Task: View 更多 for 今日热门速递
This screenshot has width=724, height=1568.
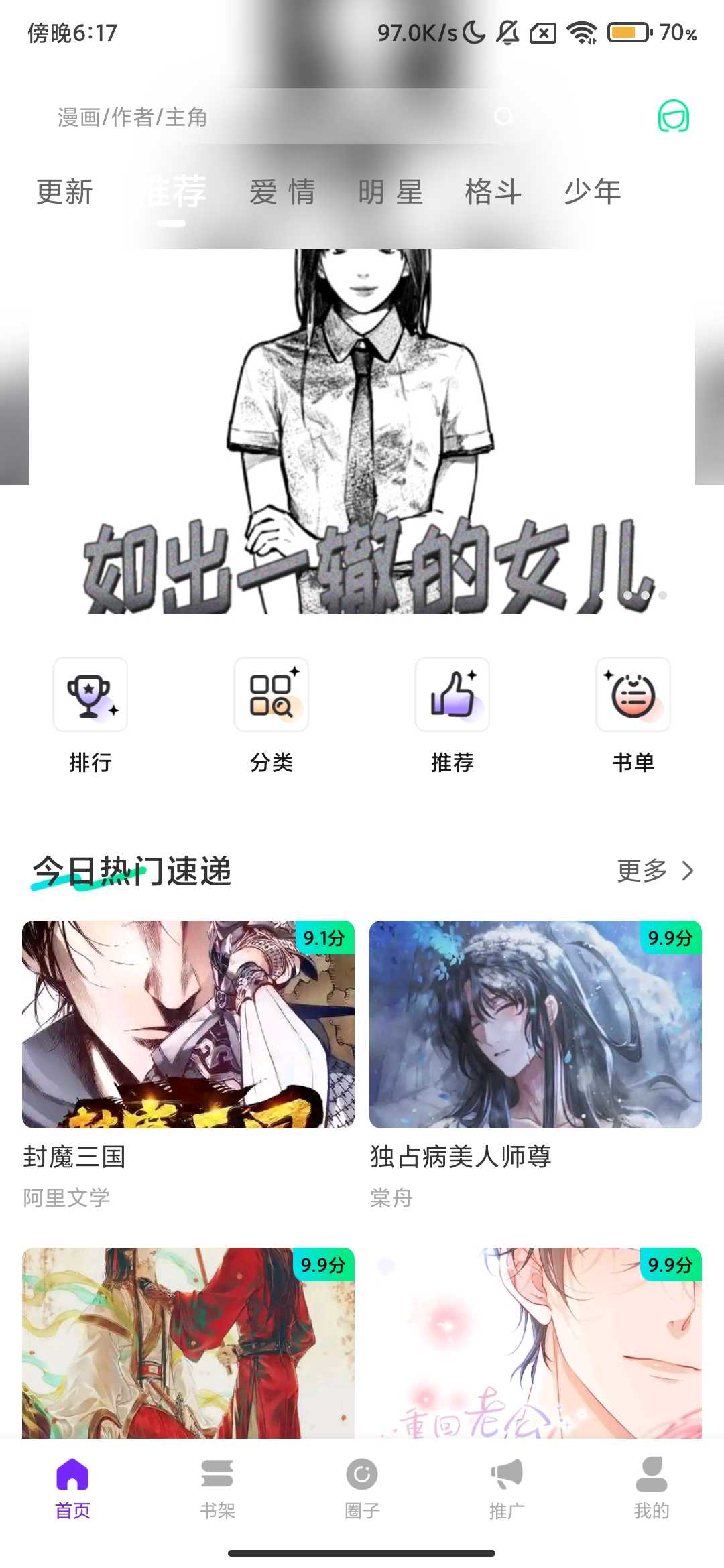Action: click(654, 871)
